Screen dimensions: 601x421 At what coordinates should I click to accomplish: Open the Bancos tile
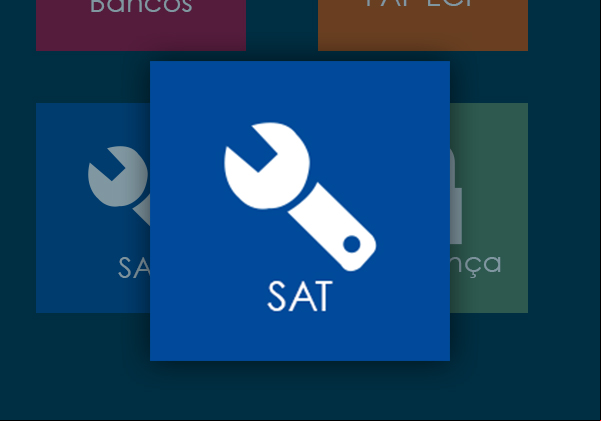(141, 22)
